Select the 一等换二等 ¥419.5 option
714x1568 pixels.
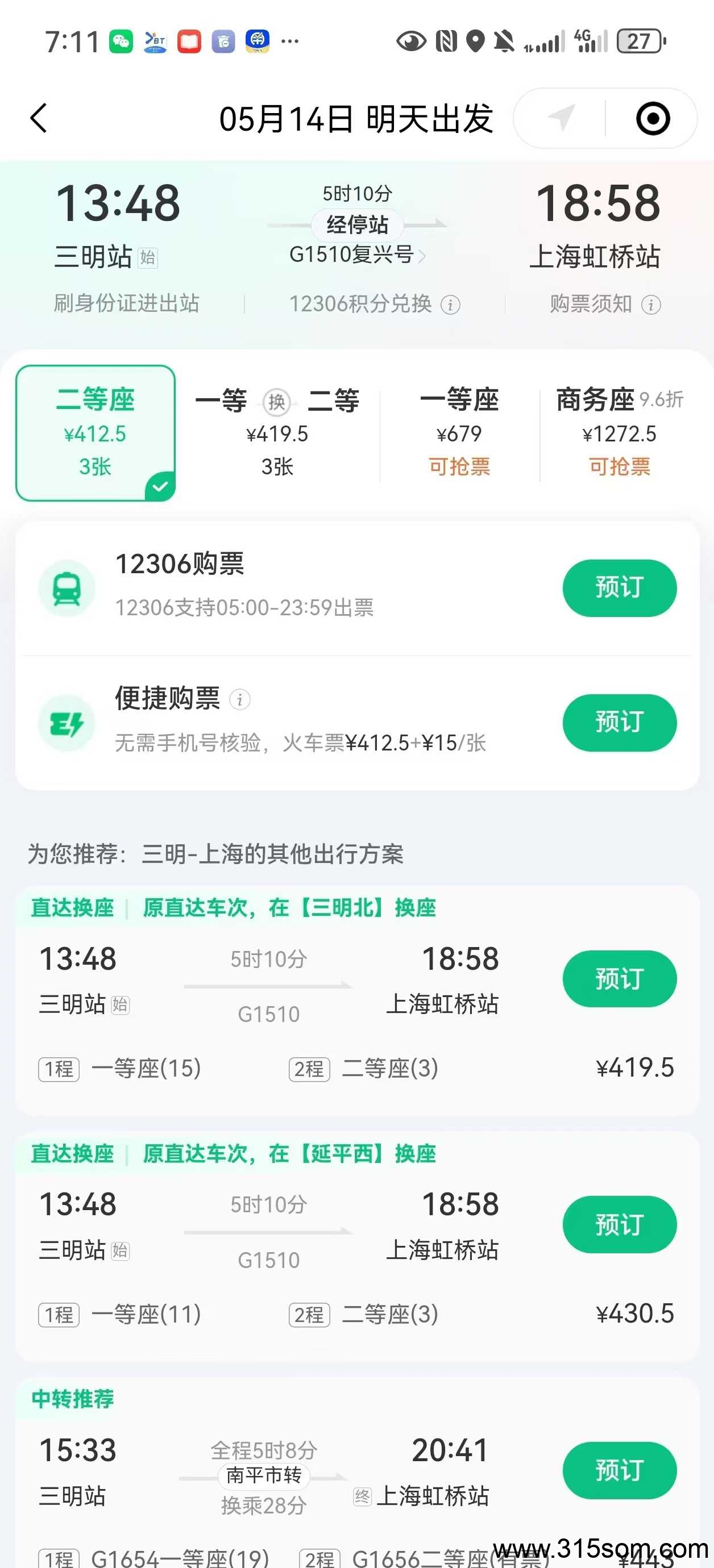[x=277, y=433]
